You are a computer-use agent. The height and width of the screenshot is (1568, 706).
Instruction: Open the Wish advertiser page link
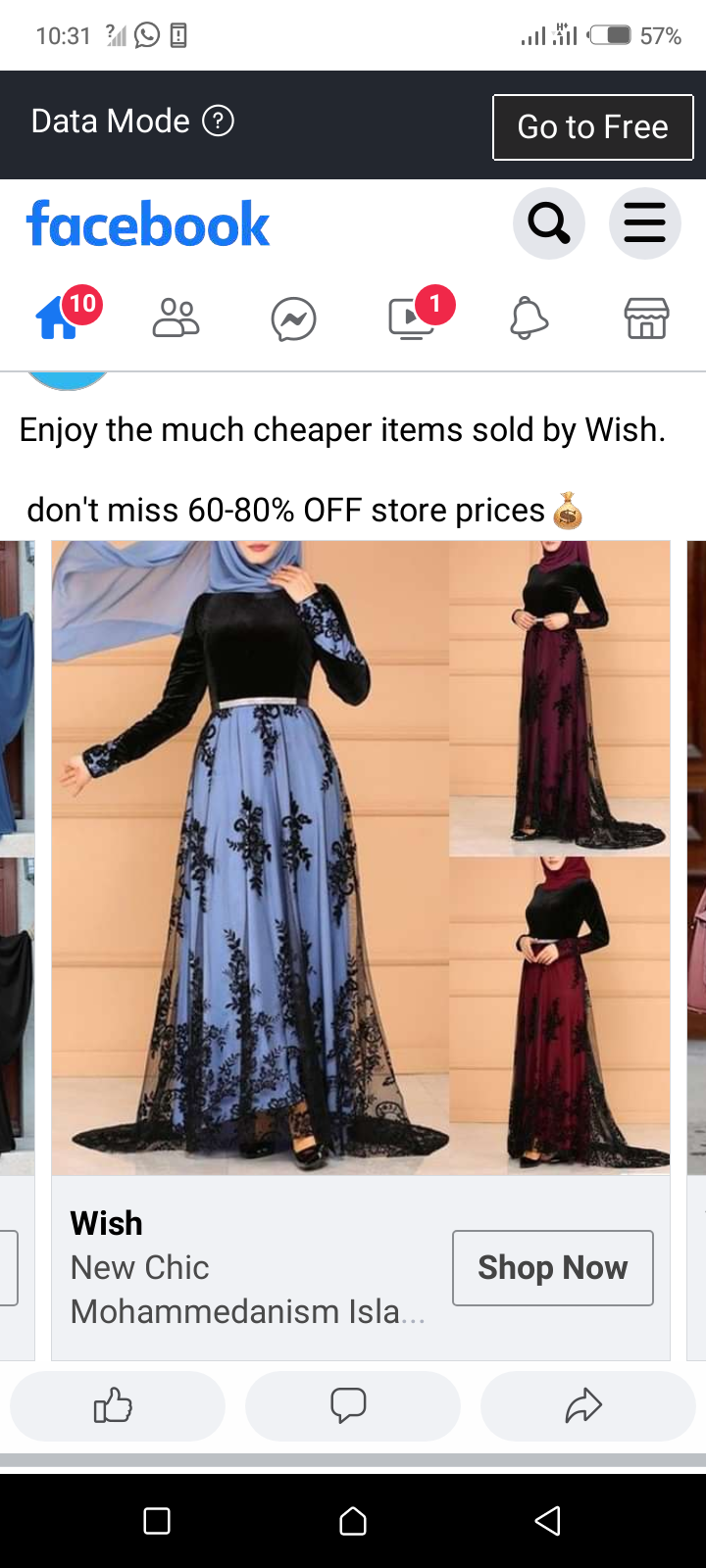106,1222
